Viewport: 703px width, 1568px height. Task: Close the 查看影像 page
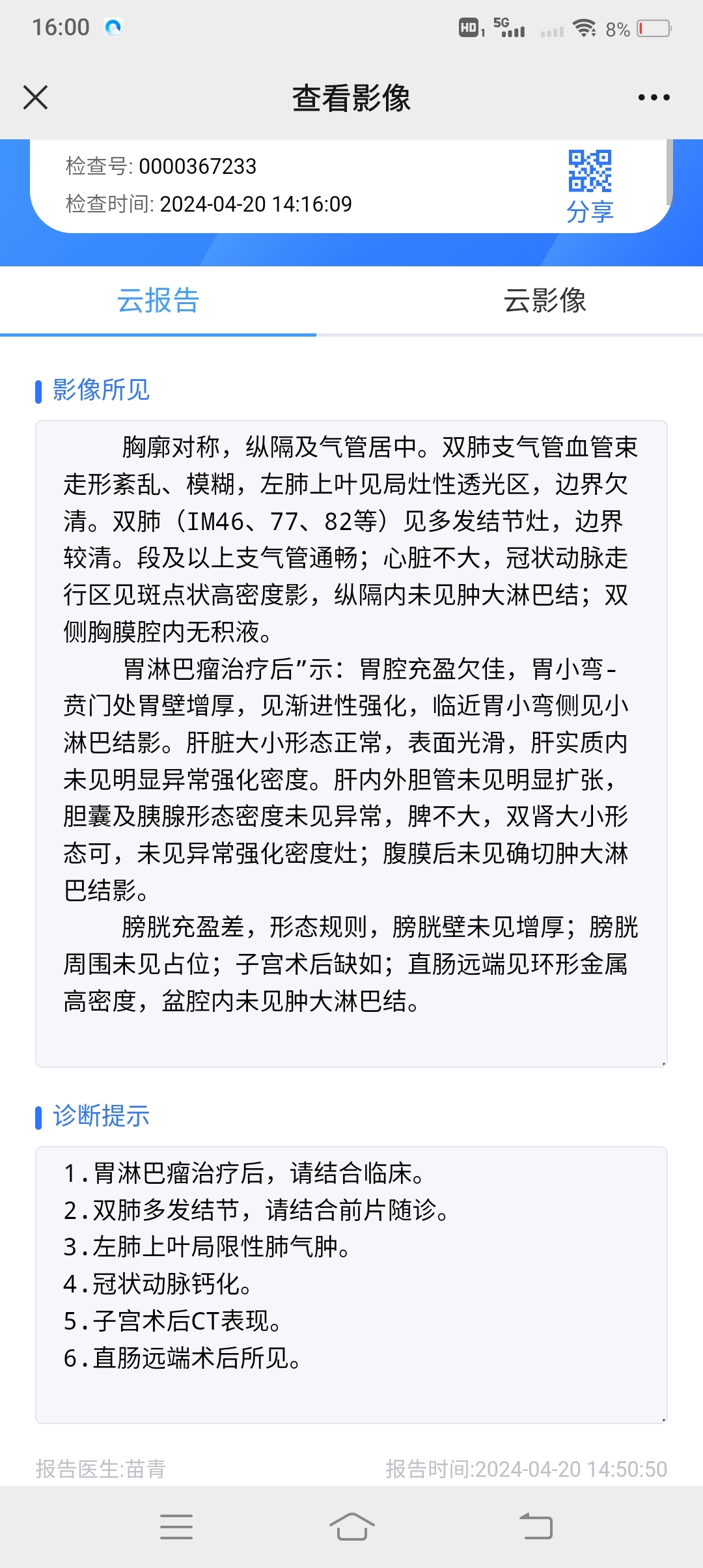click(x=35, y=98)
